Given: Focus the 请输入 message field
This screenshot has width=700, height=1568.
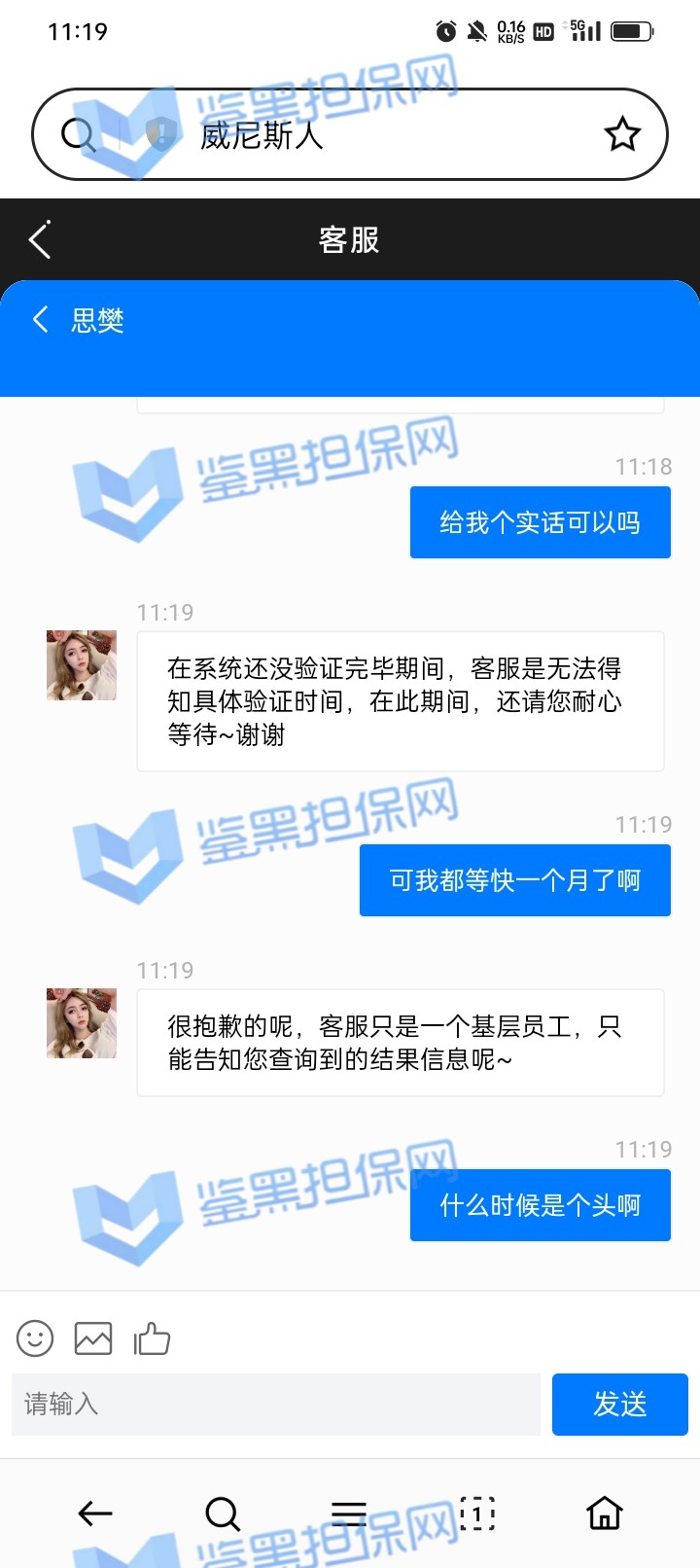Looking at the screenshot, I should 275,1404.
